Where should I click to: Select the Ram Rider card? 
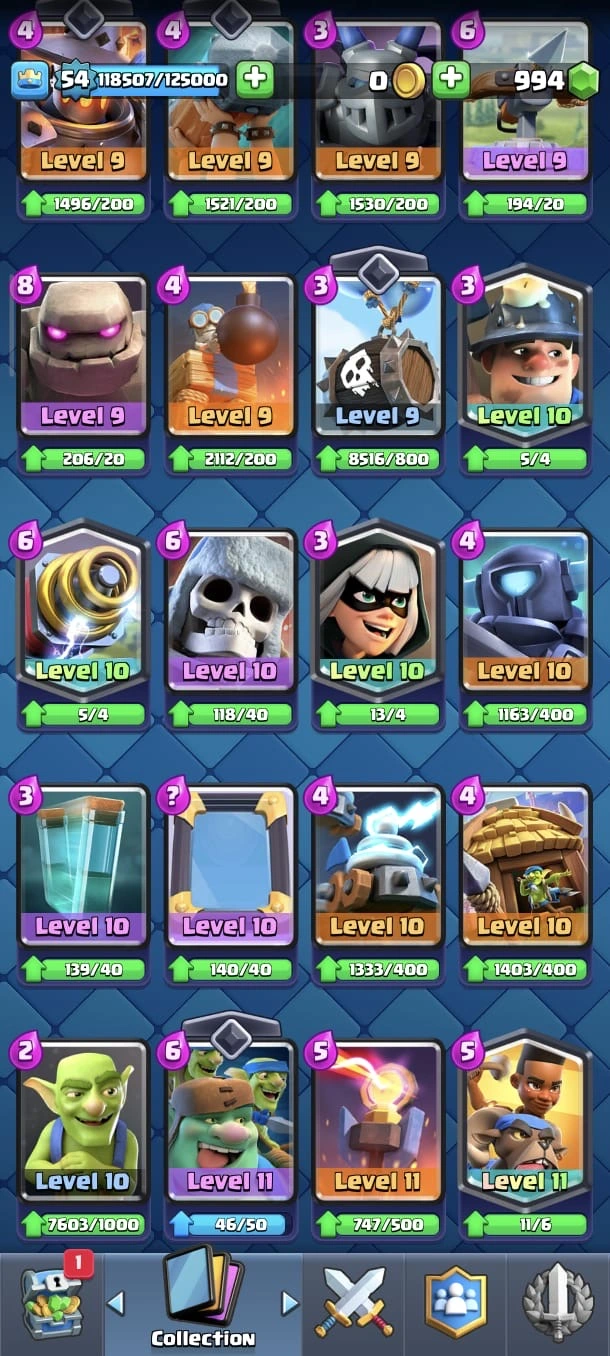coord(523,1122)
